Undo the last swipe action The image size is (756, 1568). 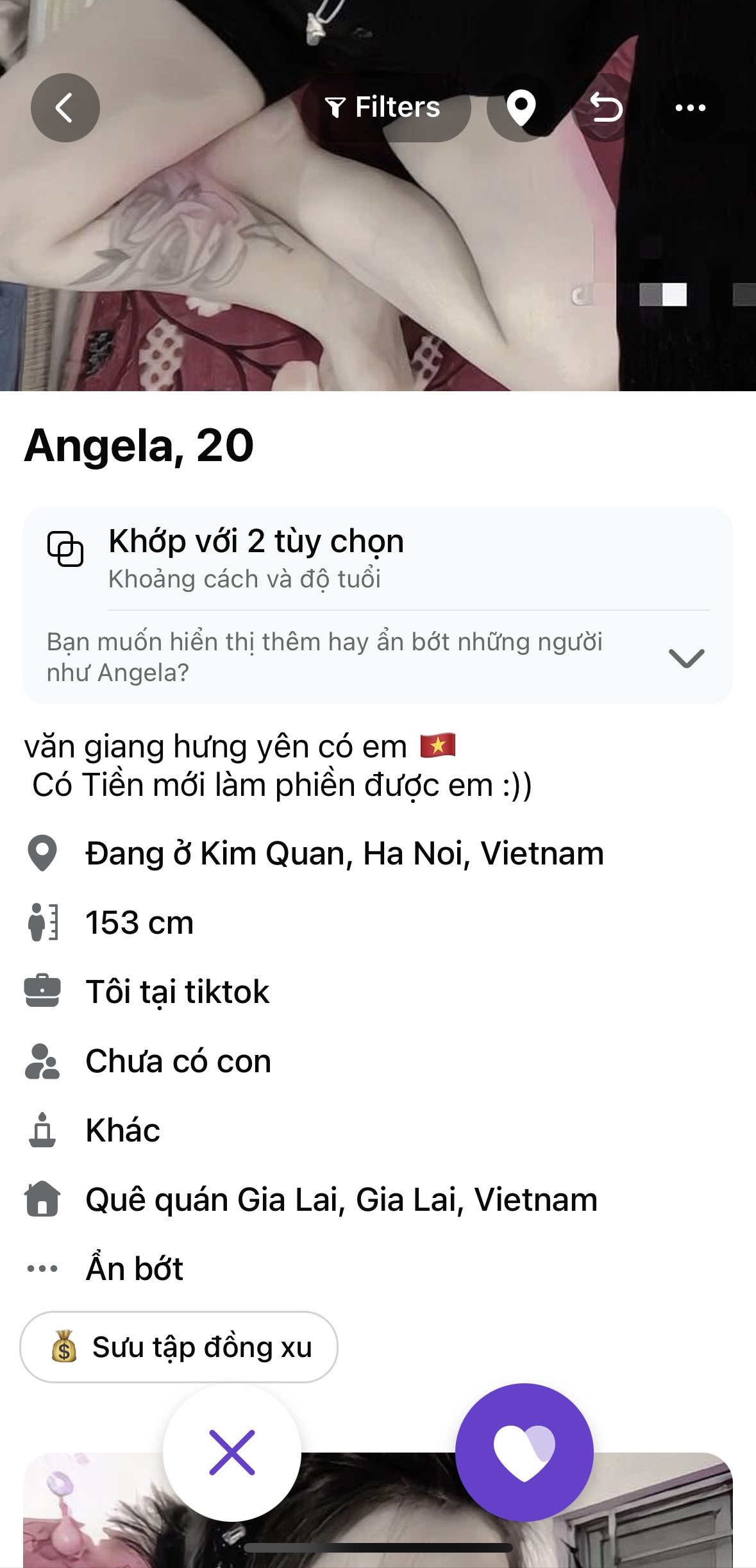pos(605,108)
